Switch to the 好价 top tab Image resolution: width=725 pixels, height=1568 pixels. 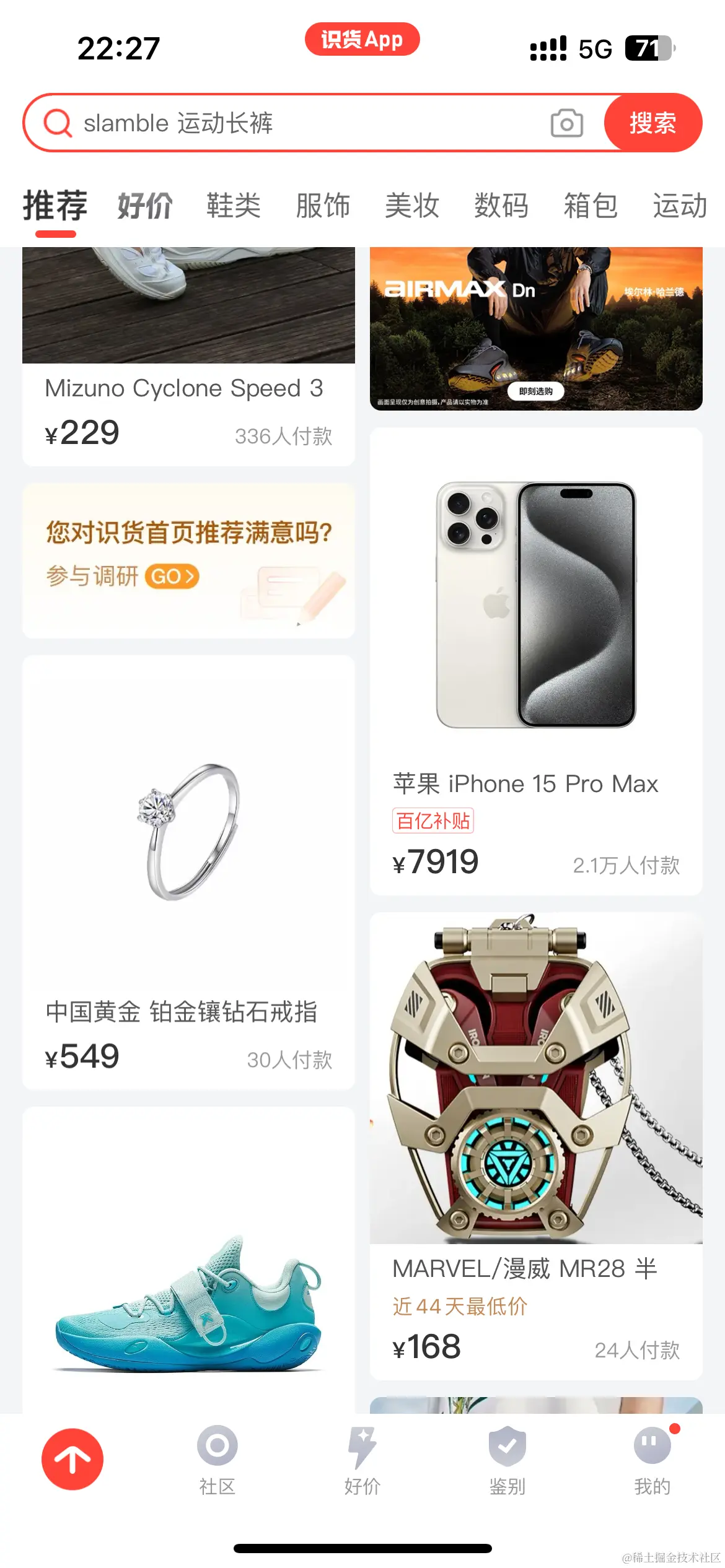[145, 206]
